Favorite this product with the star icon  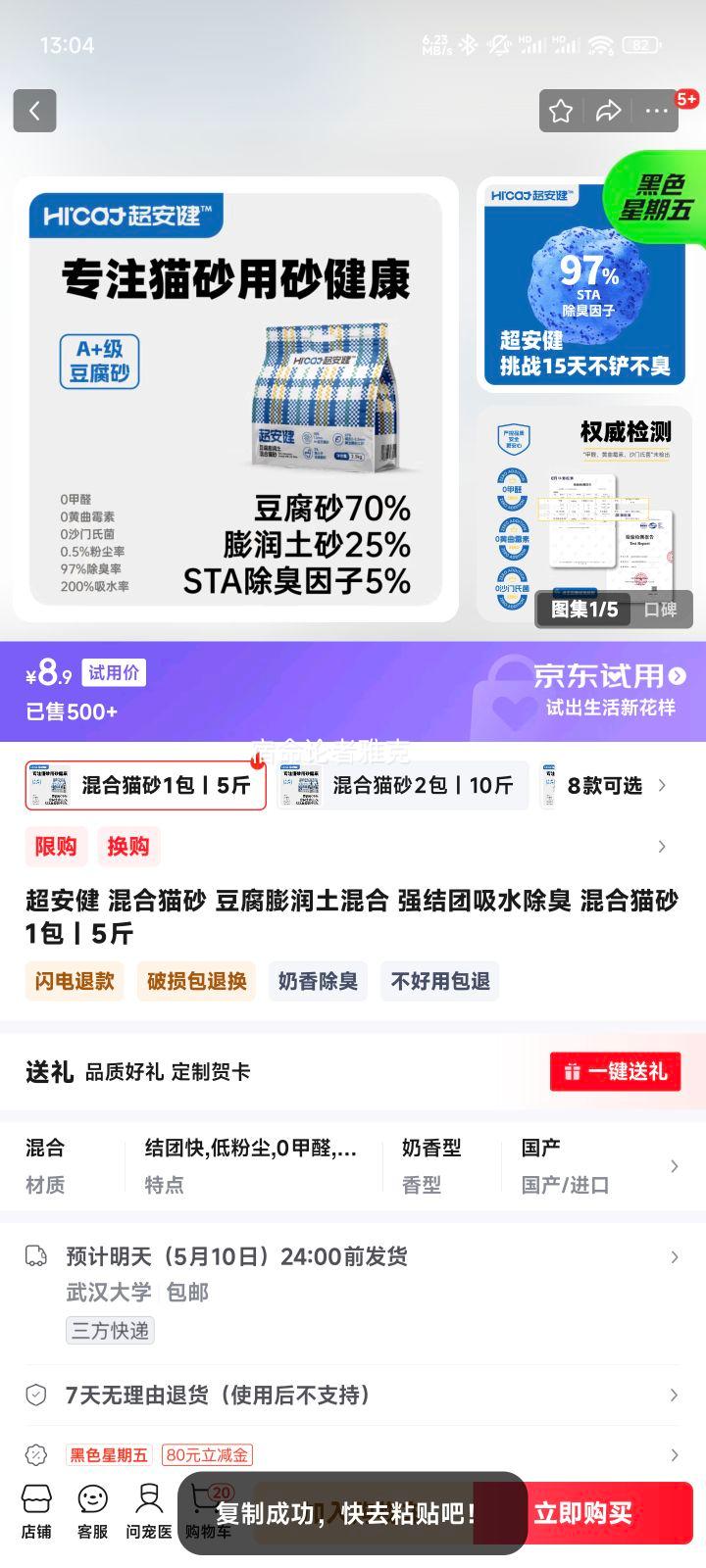tap(561, 111)
